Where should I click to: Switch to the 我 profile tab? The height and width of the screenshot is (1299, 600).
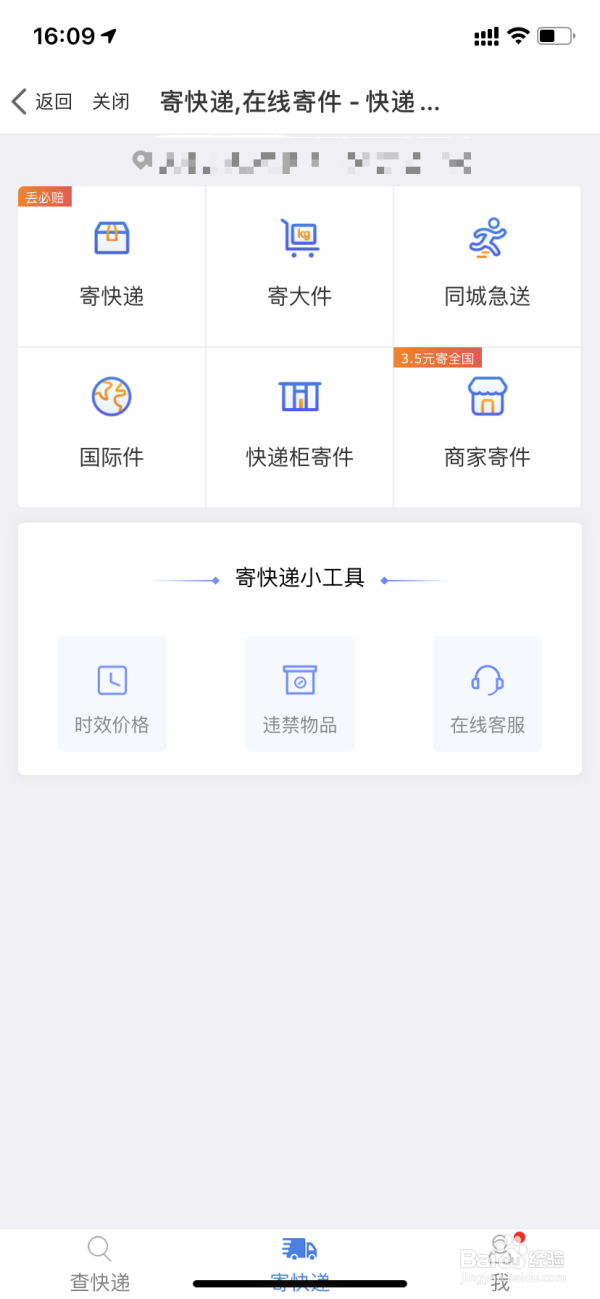pyautogui.click(x=500, y=1263)
